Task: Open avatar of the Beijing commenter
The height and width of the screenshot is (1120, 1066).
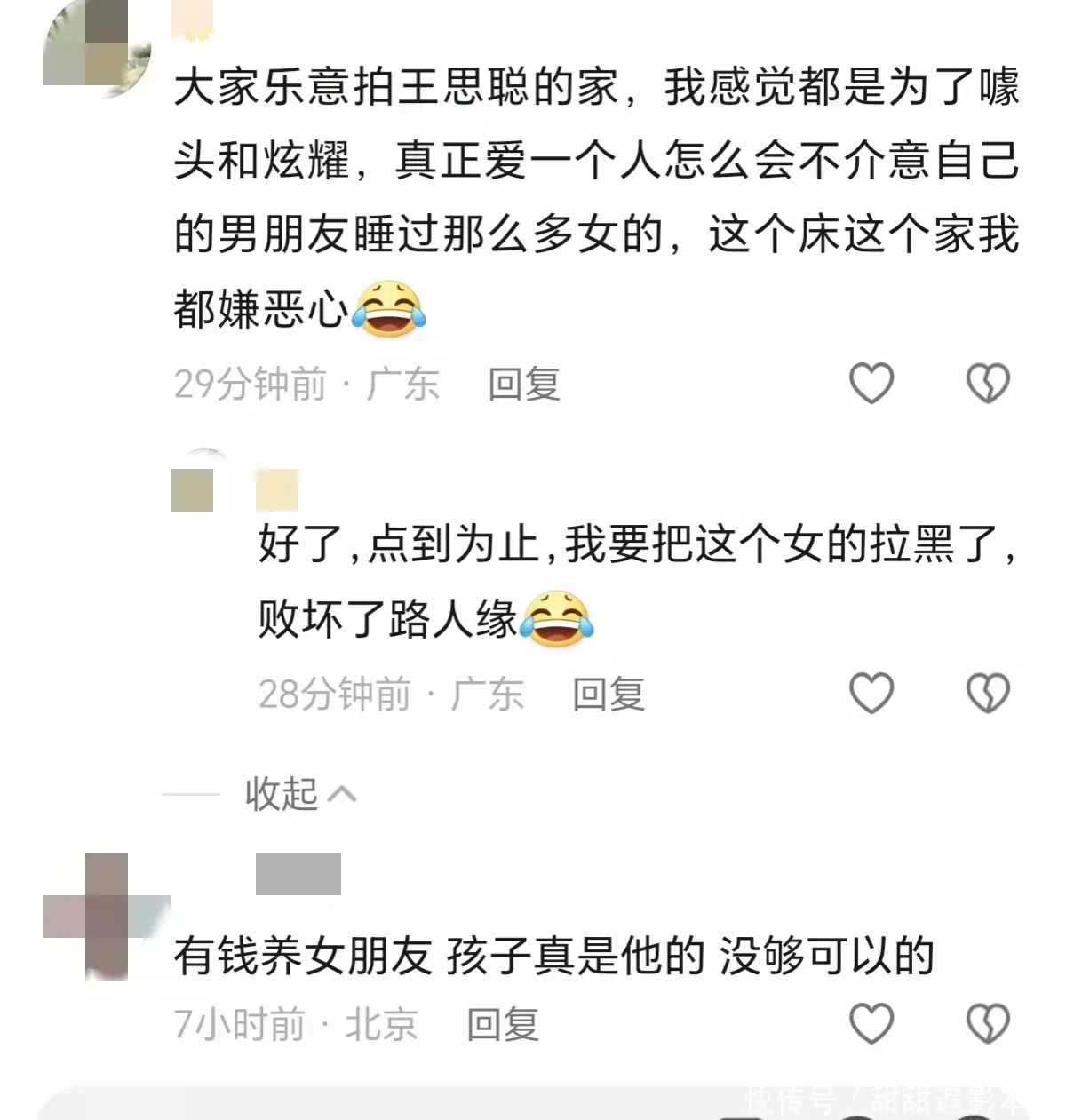Action: tap(105, 915)
